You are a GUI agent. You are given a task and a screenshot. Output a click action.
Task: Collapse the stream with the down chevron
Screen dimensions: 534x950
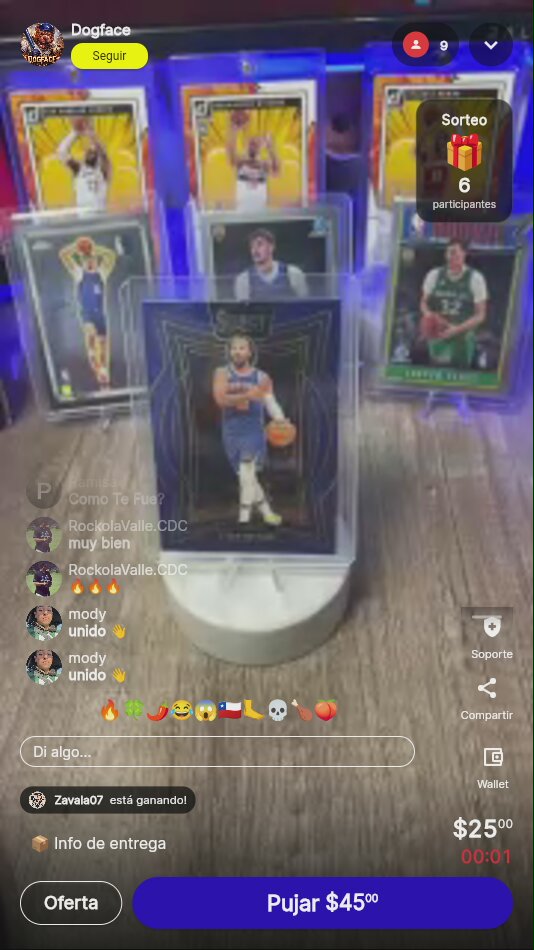point(491,45)
